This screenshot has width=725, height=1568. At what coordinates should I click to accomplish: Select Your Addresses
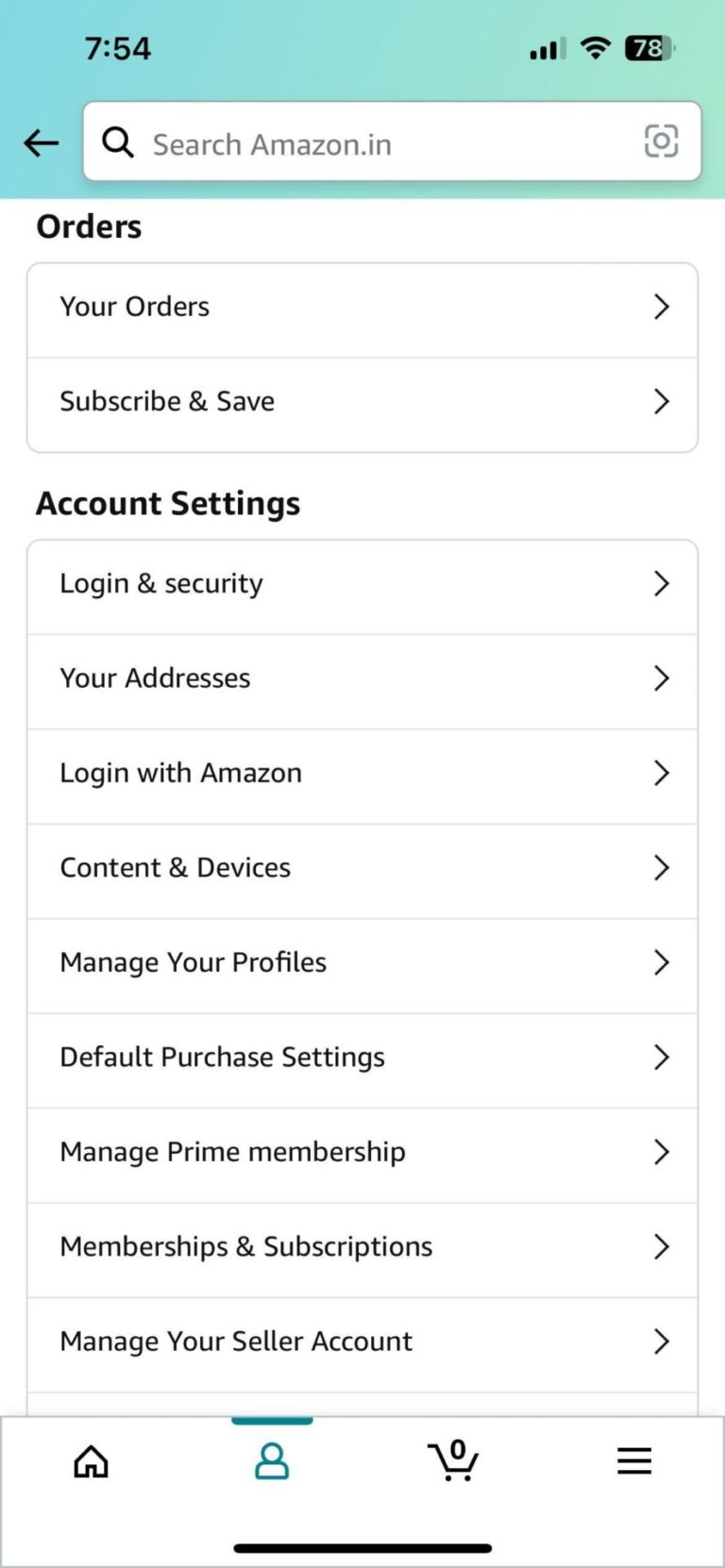(x=155, y=678)
